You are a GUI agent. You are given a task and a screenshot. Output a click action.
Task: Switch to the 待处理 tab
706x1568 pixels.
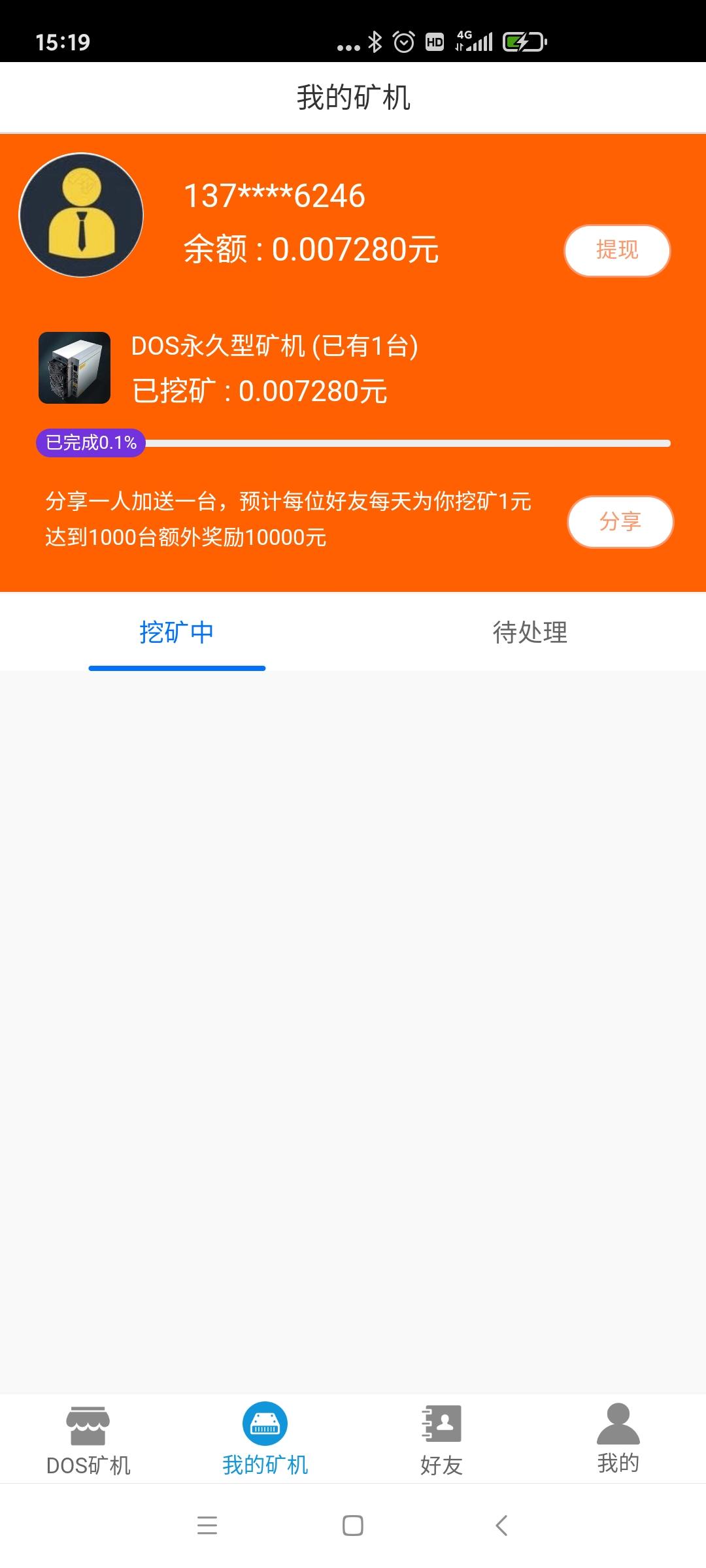529,632
